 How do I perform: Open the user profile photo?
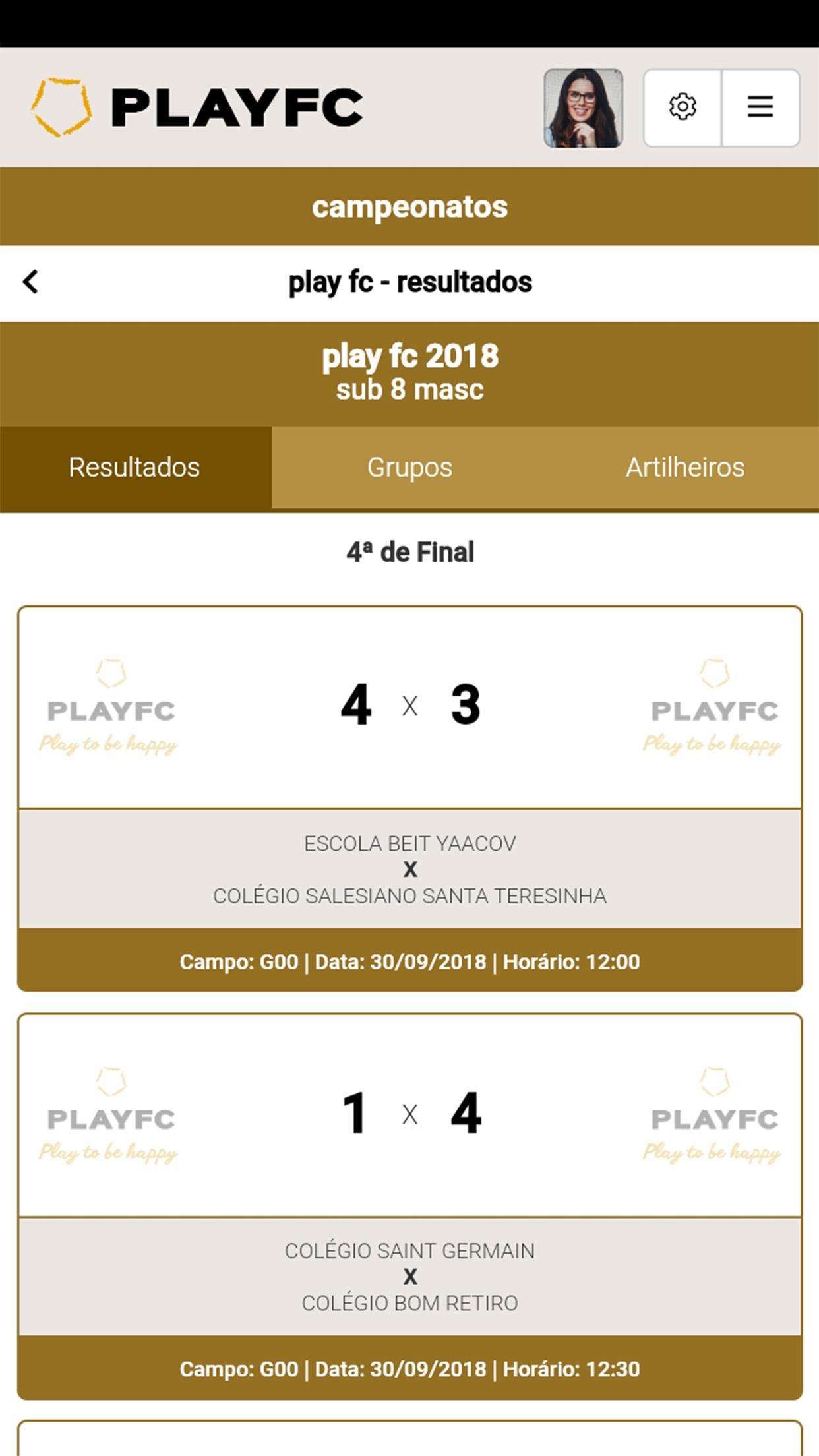tap(583, 108)
